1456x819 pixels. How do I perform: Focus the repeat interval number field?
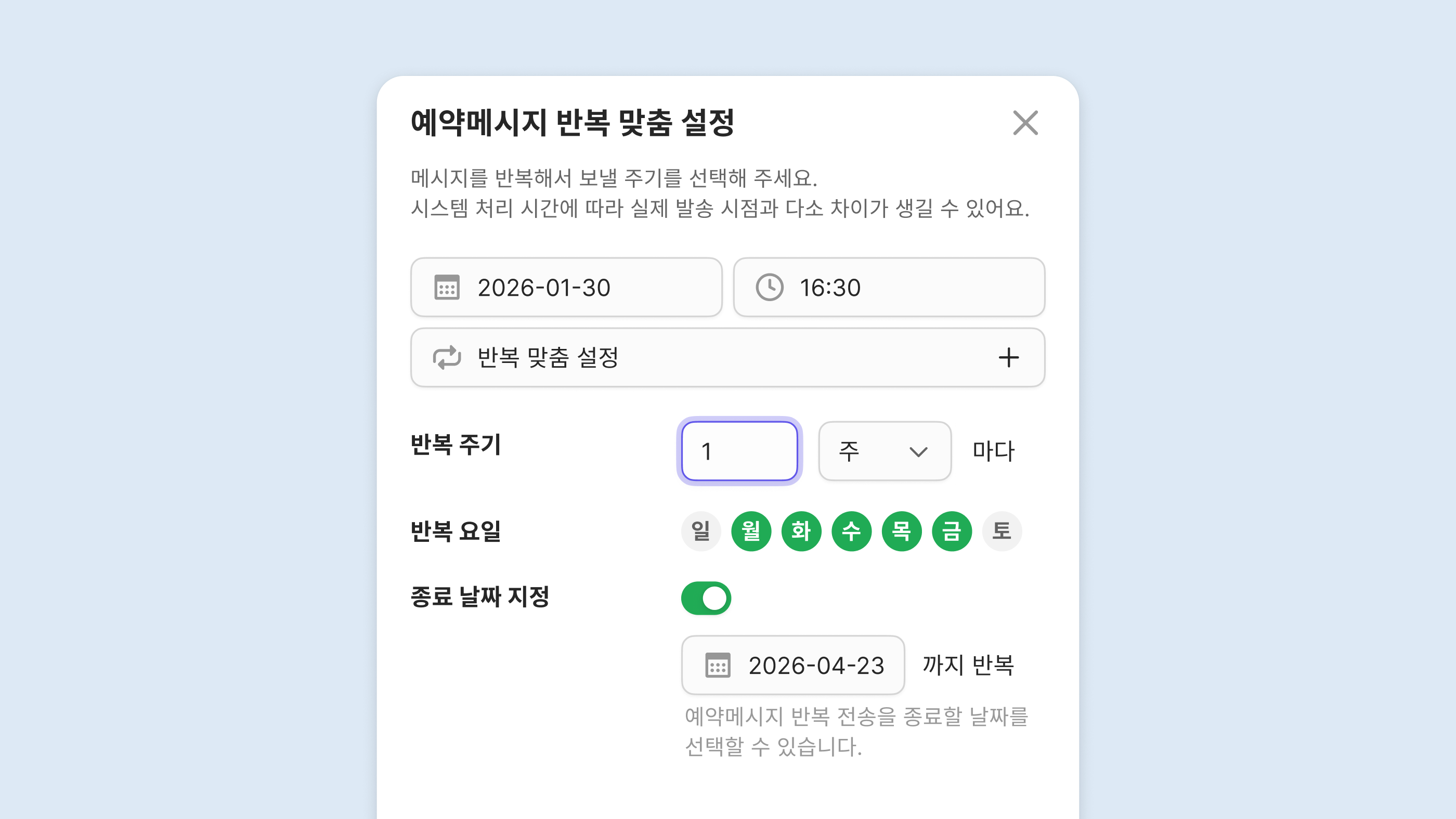739,451
